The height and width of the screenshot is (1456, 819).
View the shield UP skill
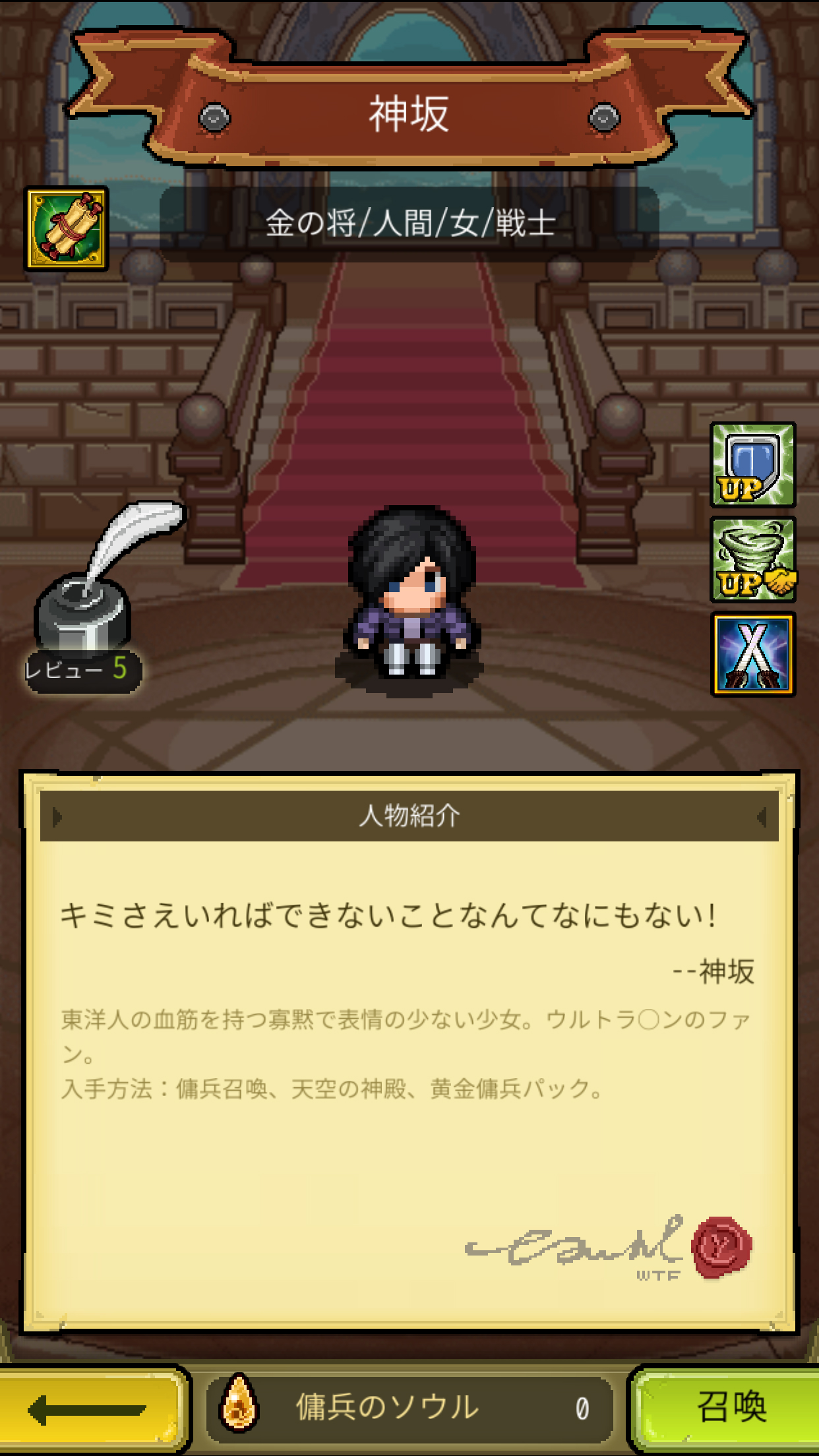click(752, 465)
